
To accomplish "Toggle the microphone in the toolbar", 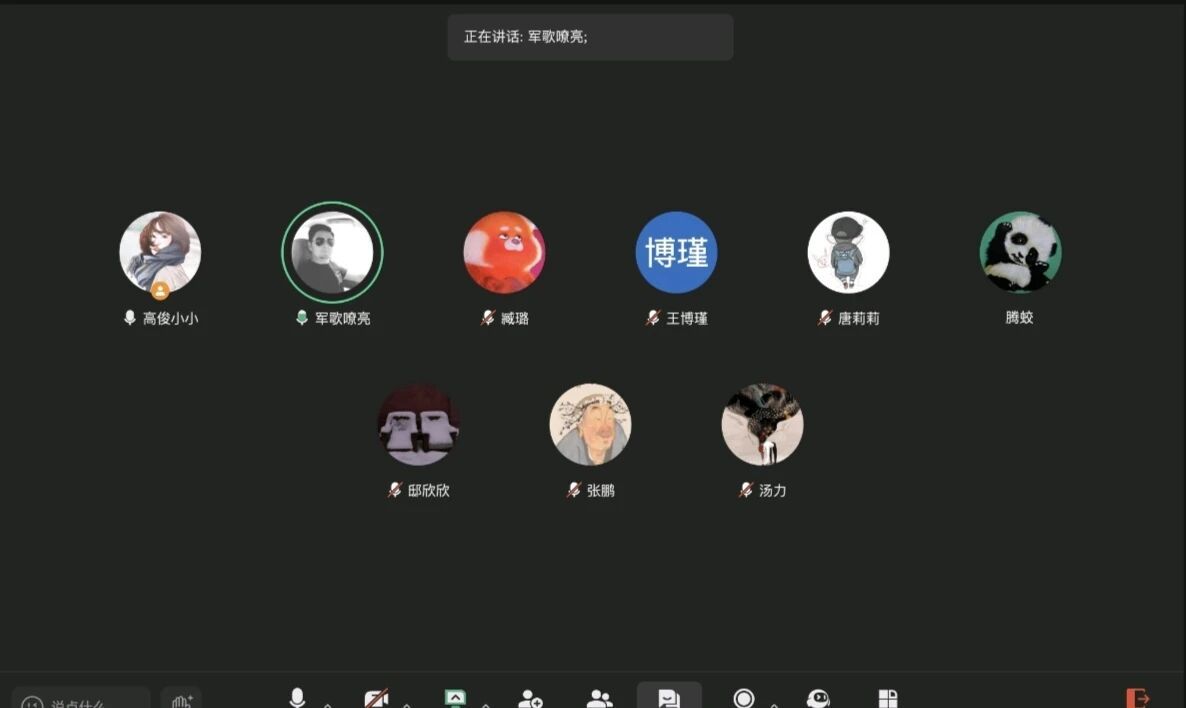I will 297,698.
